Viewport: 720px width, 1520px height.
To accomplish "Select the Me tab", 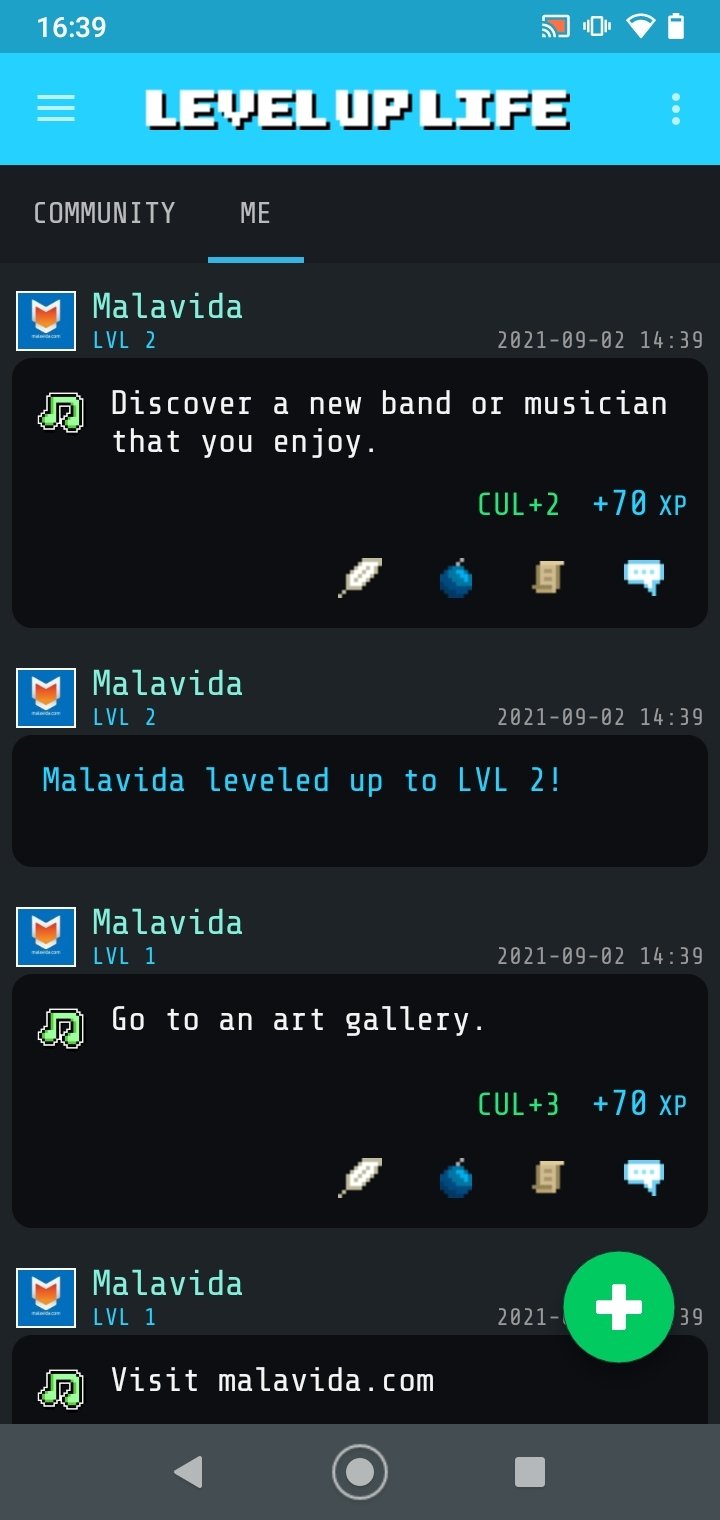I will coord(255,213).
